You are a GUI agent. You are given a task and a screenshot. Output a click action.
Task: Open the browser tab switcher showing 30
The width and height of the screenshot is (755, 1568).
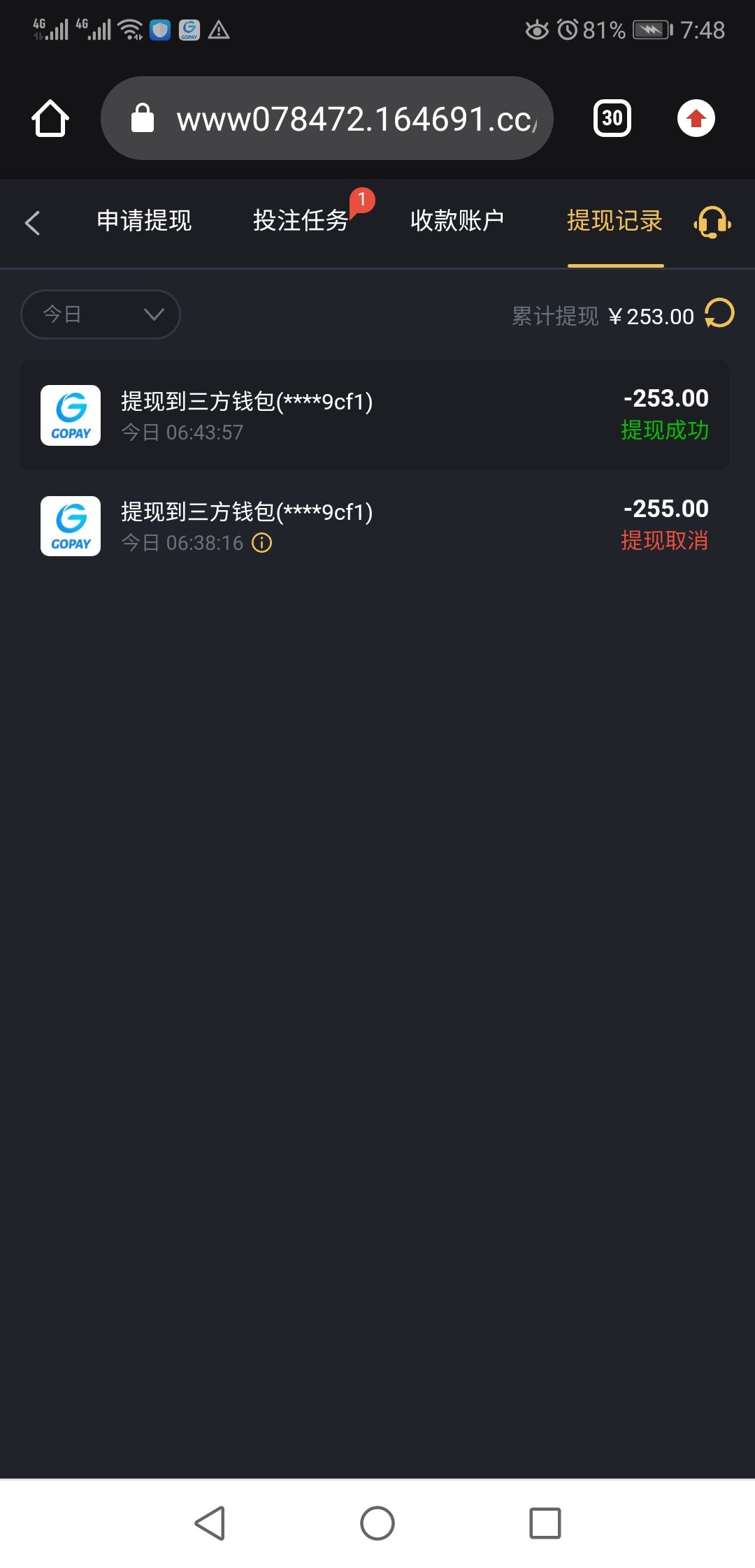(612, 118)
